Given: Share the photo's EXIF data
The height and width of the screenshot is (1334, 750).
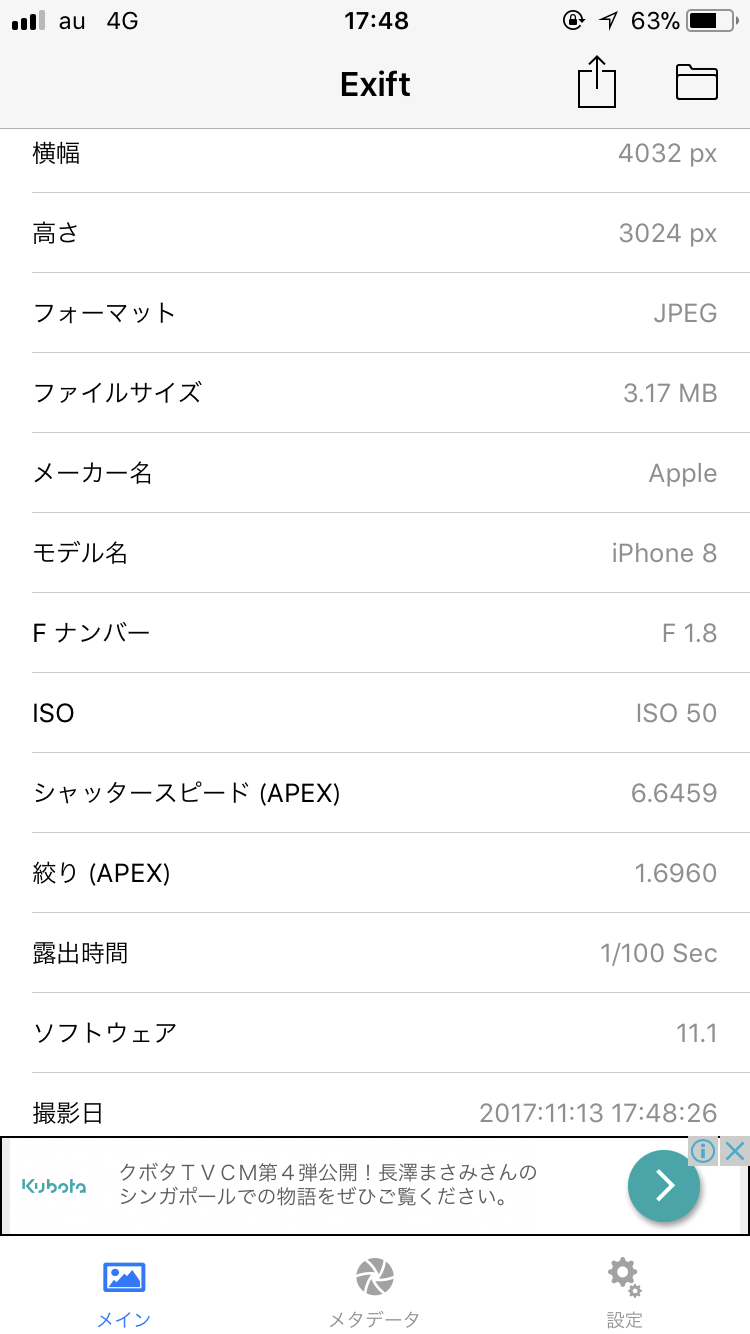Looking at the screenshot, I should pyautogui.click(x=597, y=82).
